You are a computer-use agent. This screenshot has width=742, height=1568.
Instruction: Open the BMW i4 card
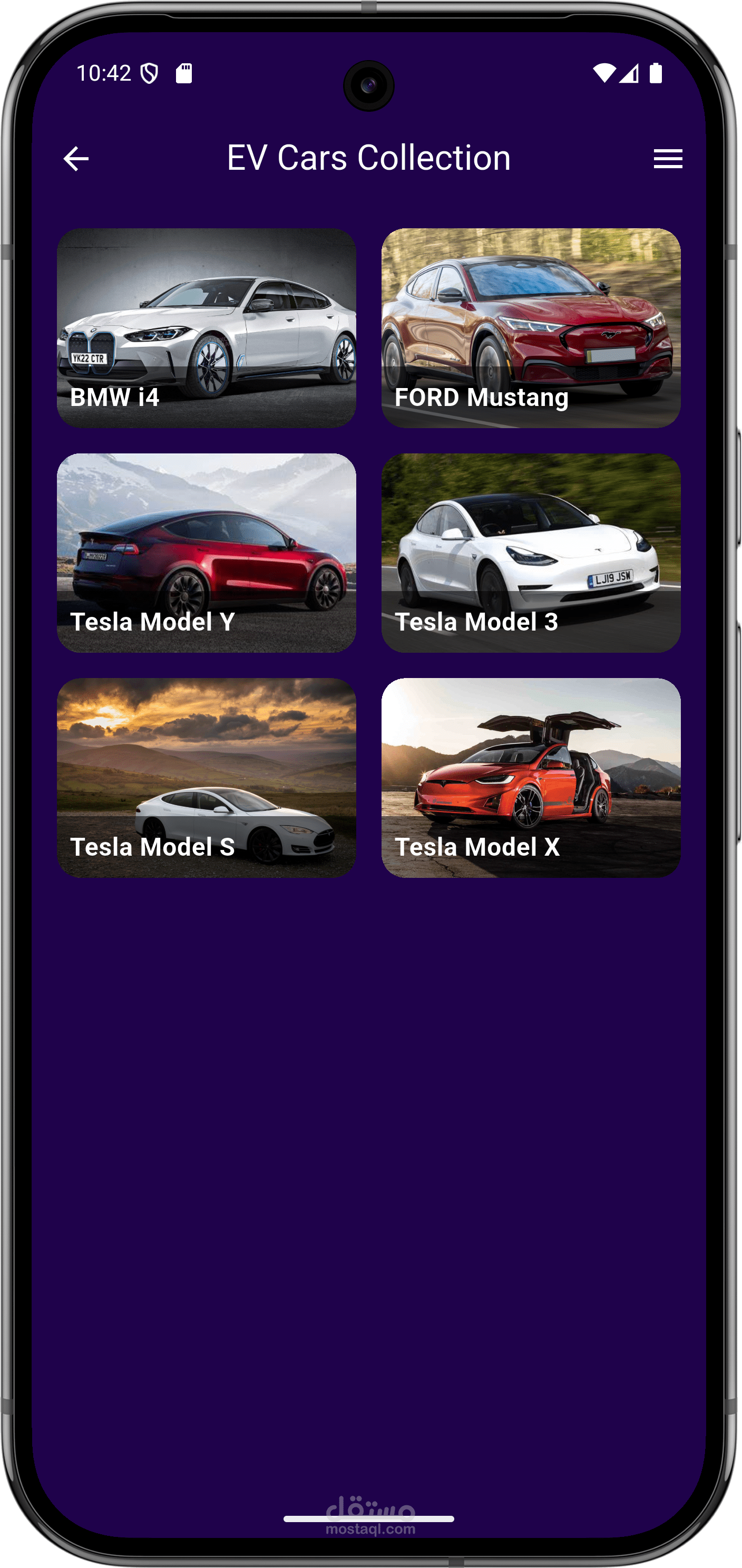pos(207,328)
